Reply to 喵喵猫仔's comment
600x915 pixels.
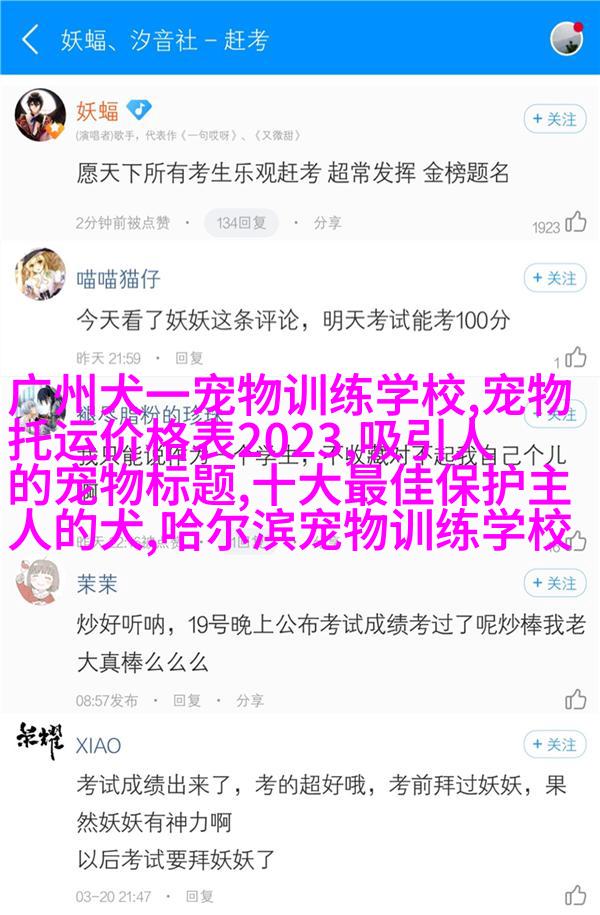point(181,357)
